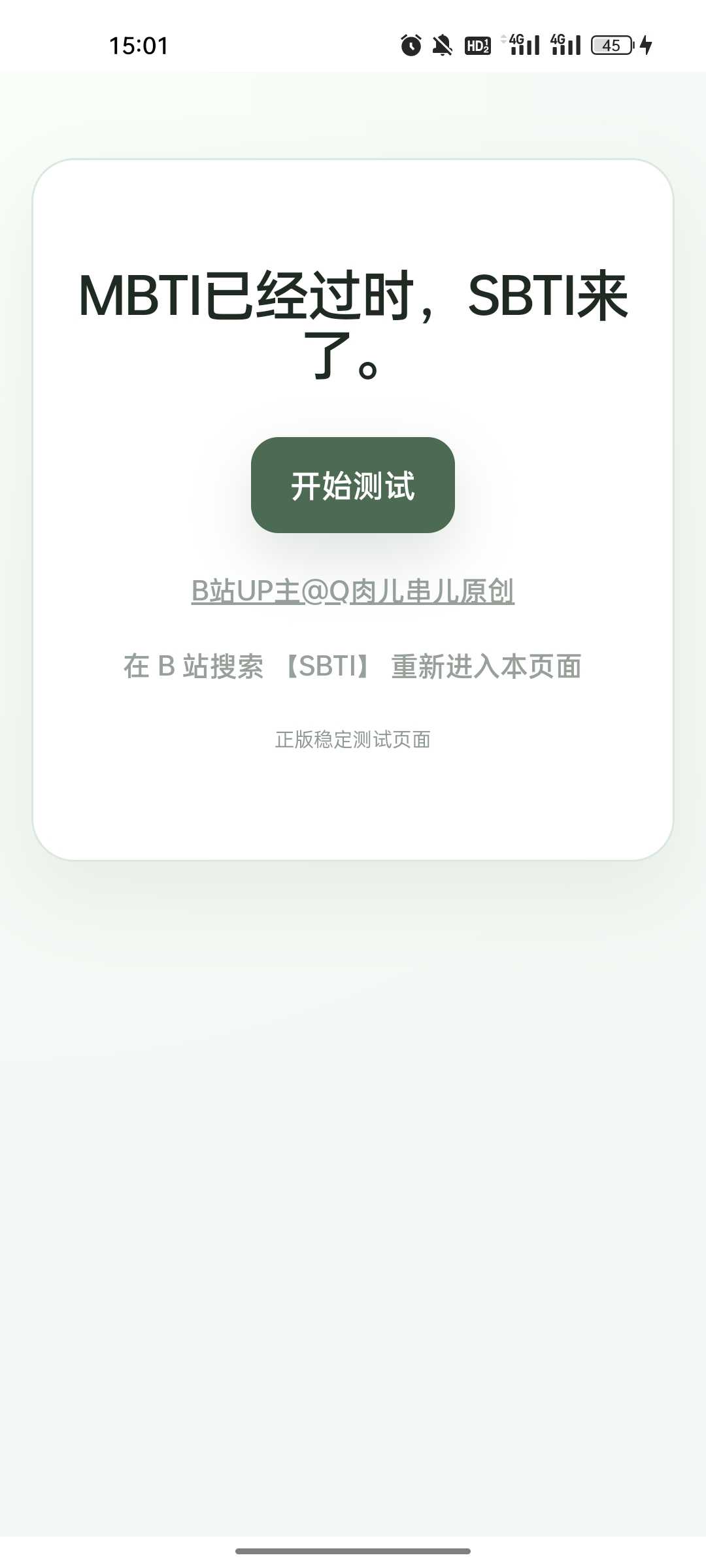The height and width of the screenshot is (1568, 706).
Task: Open the B站UP主@Q肉儿串儿原创 link
Action: point(353,591)
